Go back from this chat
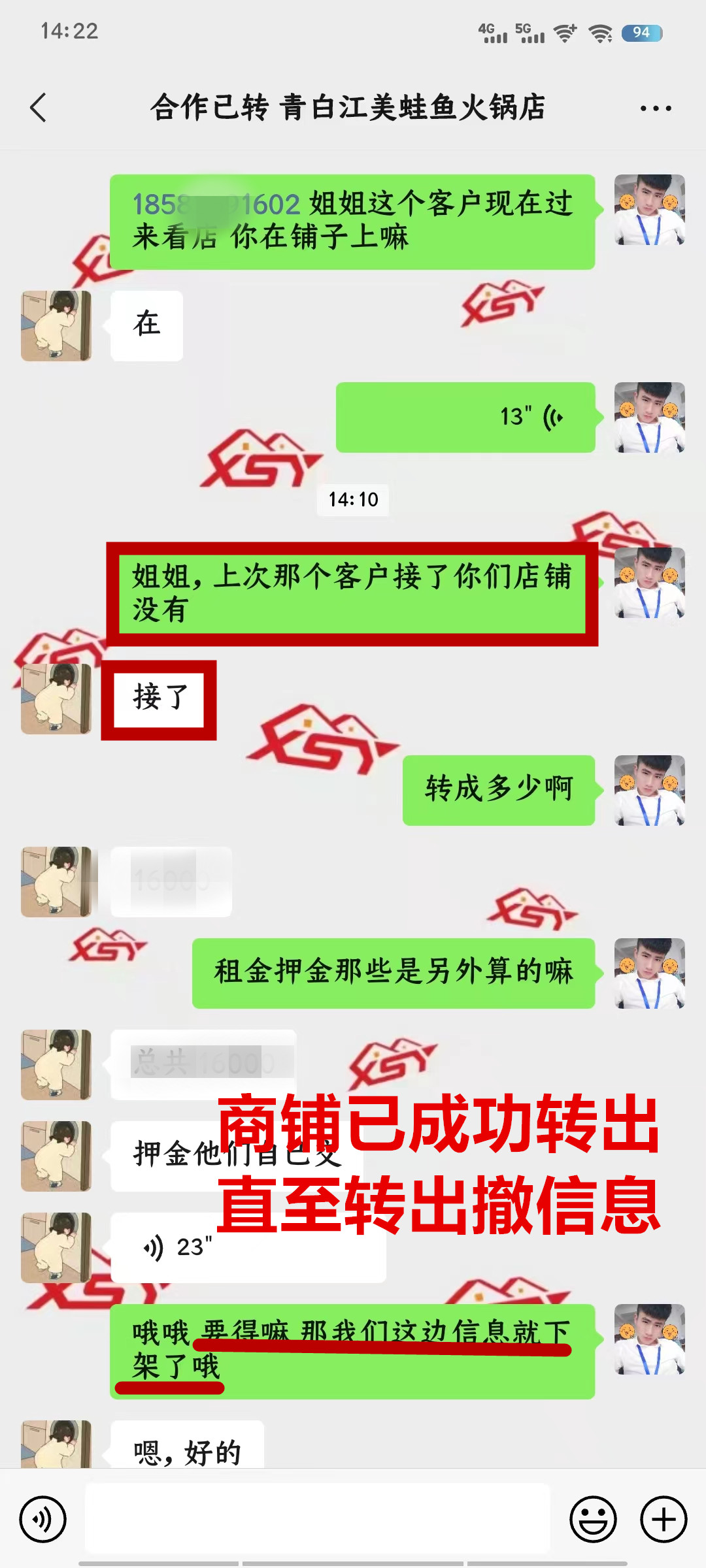 coord(39,108)
